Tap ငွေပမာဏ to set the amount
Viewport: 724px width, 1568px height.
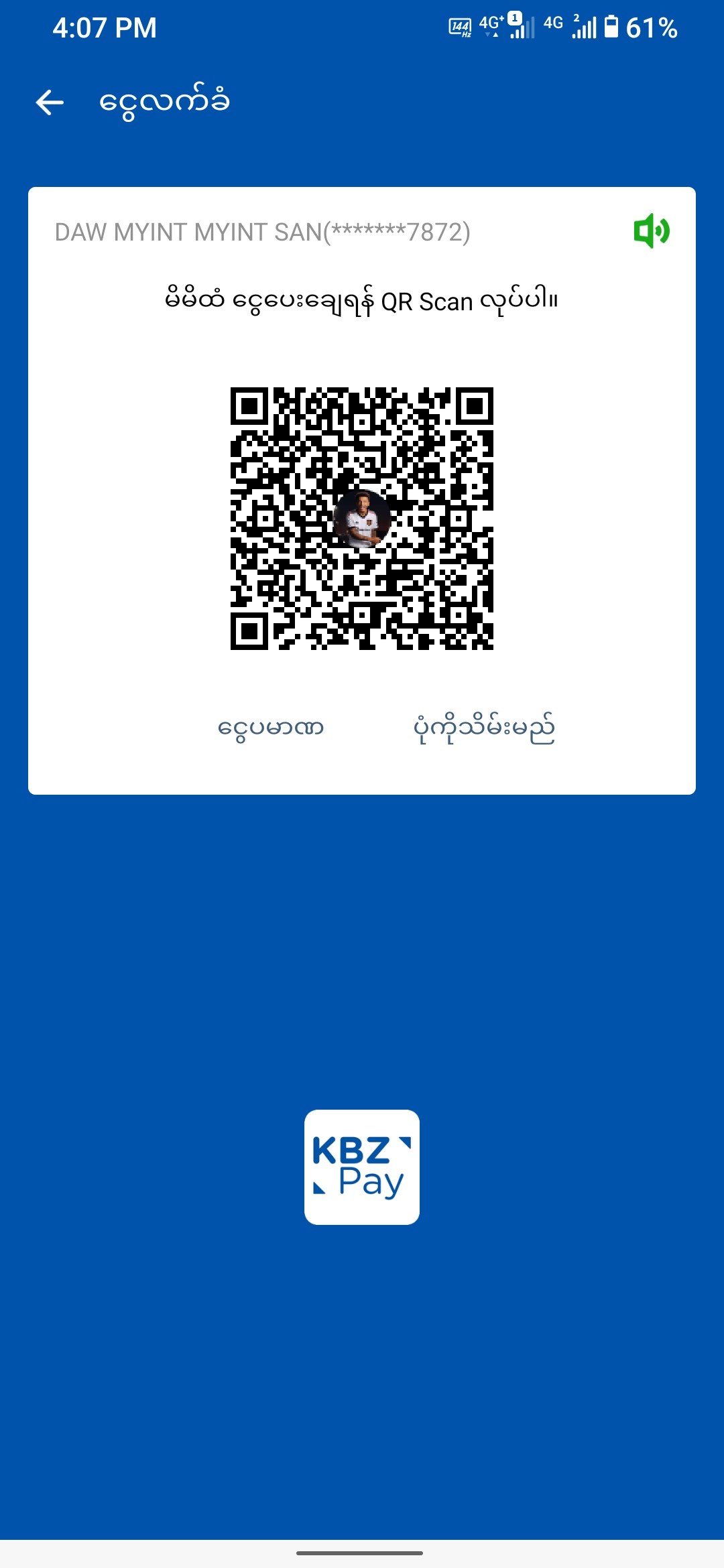point(271,728)
